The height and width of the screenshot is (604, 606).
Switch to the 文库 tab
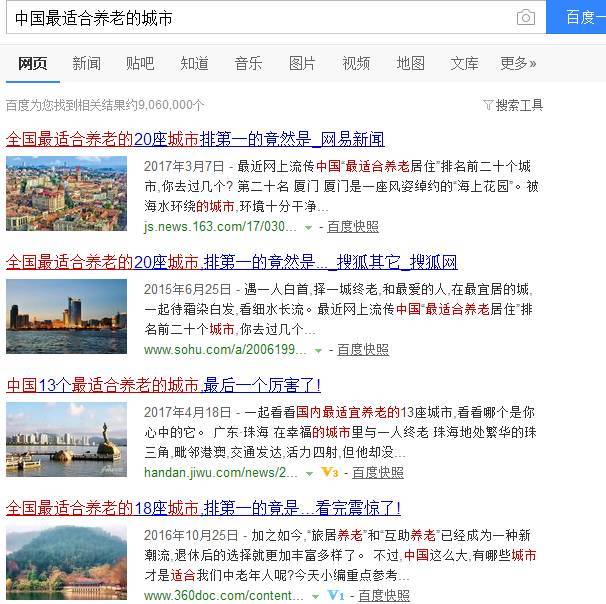pos(464,63)
